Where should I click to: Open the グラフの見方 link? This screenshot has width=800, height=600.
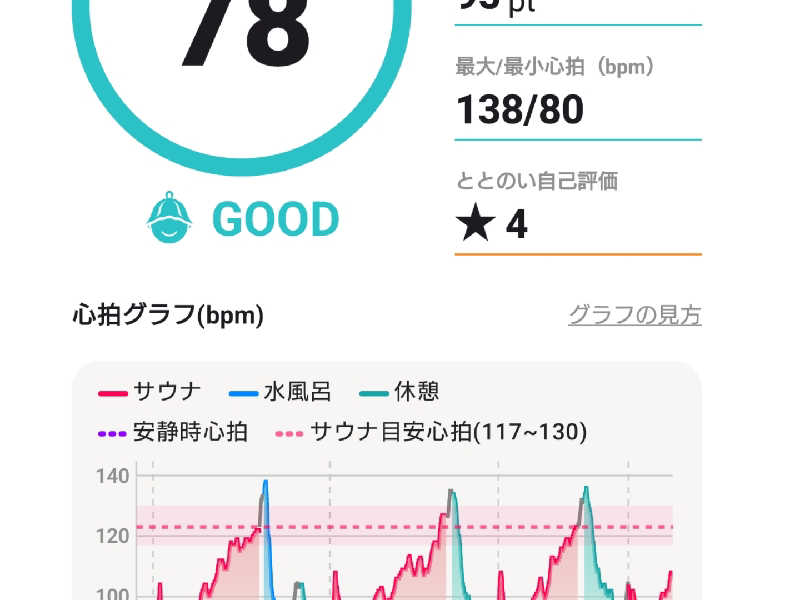pyautogui.click(x=634, y=315)
